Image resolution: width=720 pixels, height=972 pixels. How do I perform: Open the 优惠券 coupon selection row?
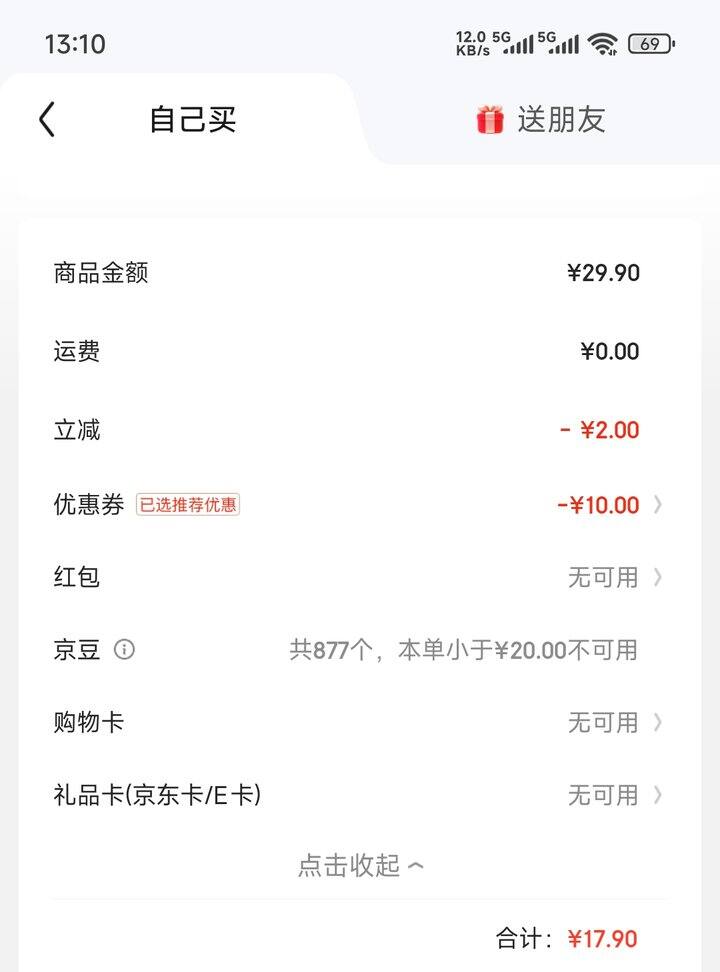[359, 505]
